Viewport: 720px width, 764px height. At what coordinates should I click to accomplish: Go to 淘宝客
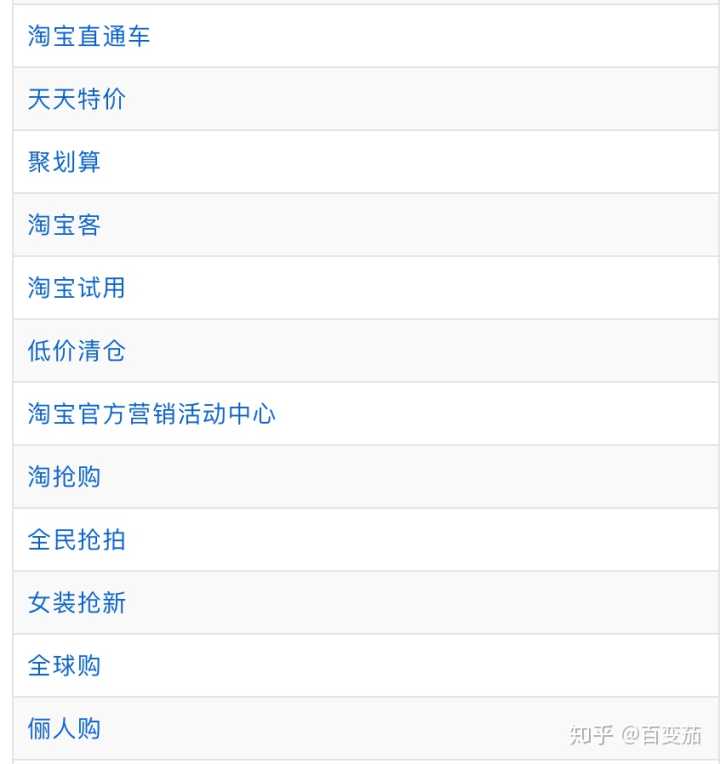[x=64, y=226]
